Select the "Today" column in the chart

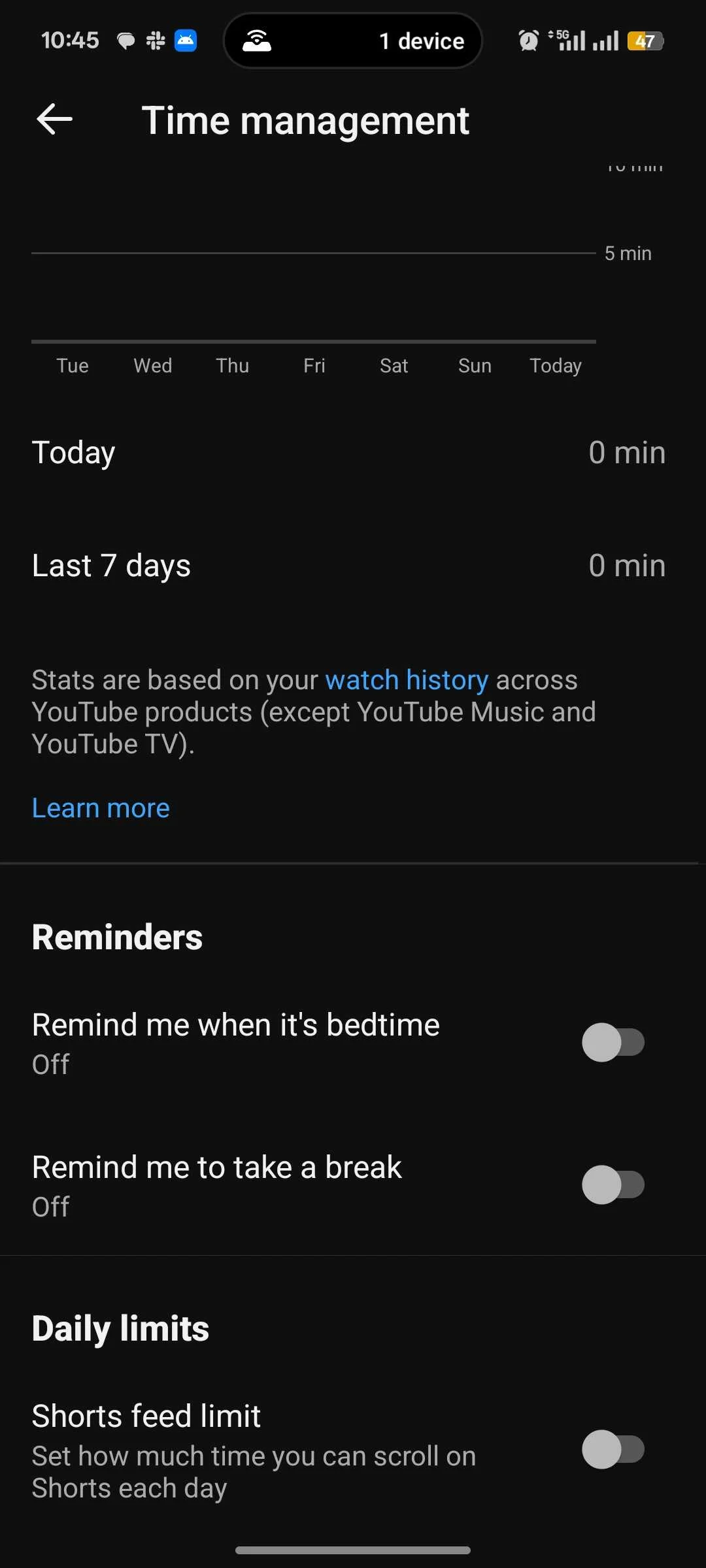pyautogui.click(x=555, y=365)
